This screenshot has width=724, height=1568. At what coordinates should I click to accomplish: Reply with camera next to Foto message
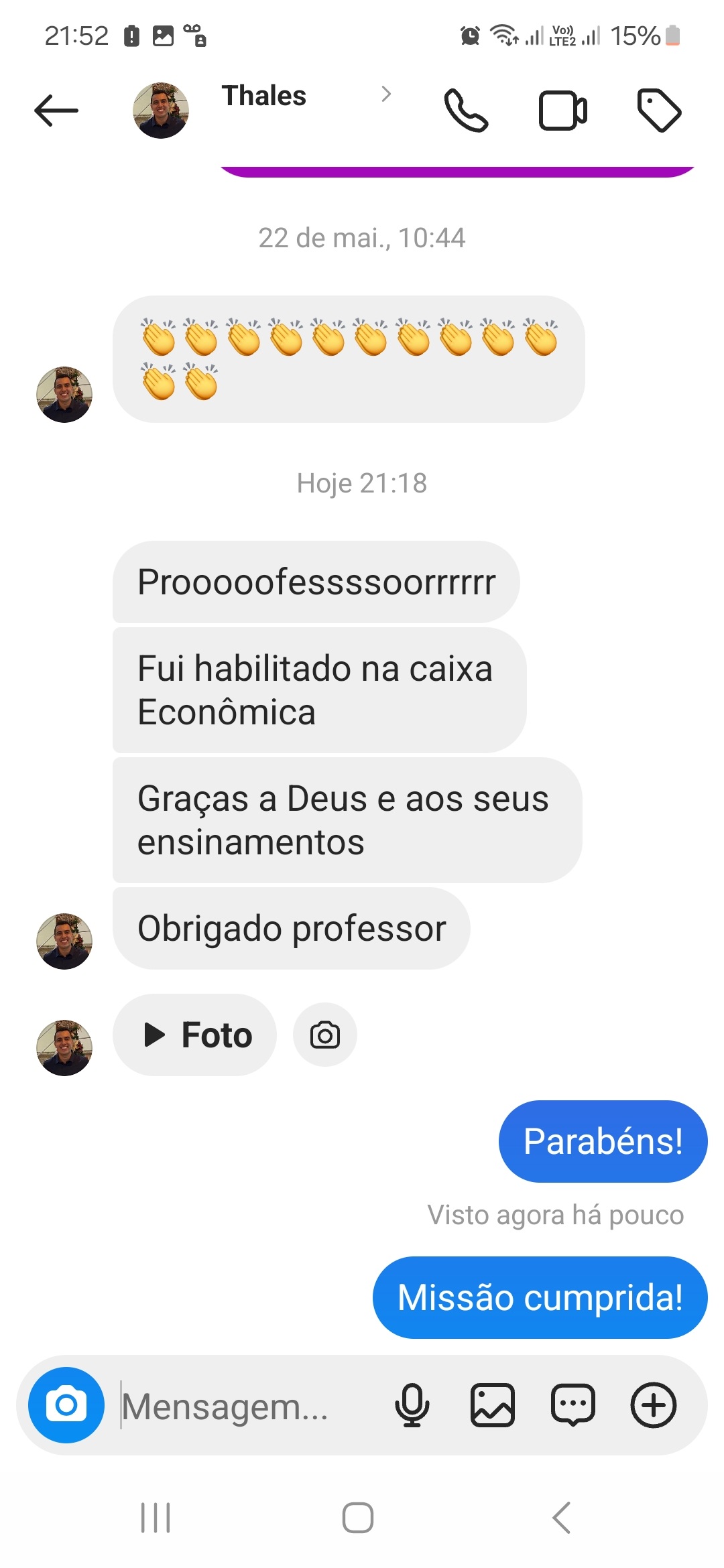325,1035
